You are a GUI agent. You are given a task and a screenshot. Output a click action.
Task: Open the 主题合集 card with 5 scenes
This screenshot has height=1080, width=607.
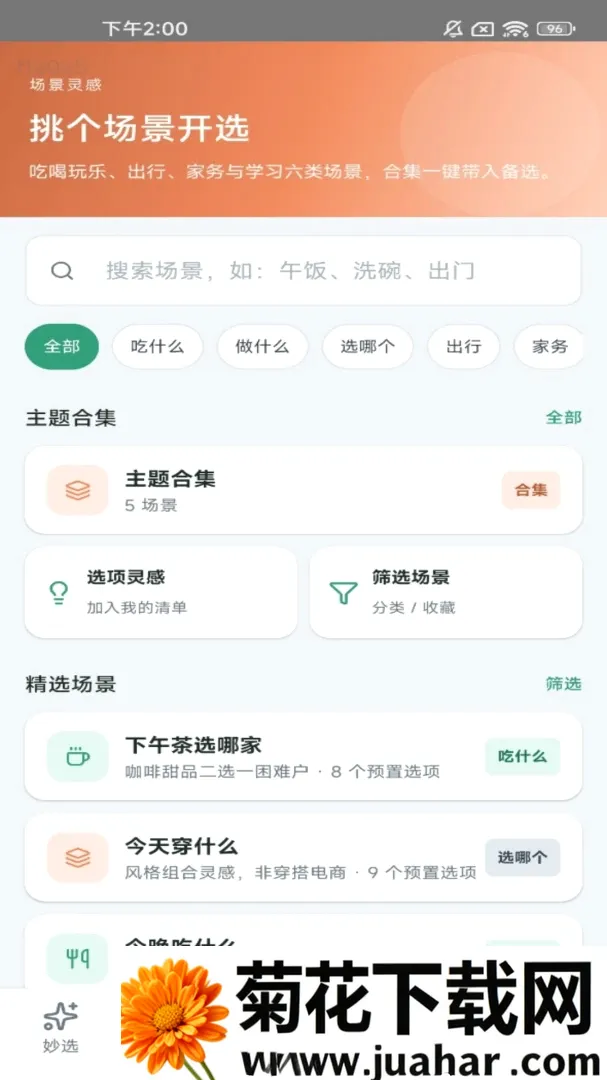click(x=303, y=490)
